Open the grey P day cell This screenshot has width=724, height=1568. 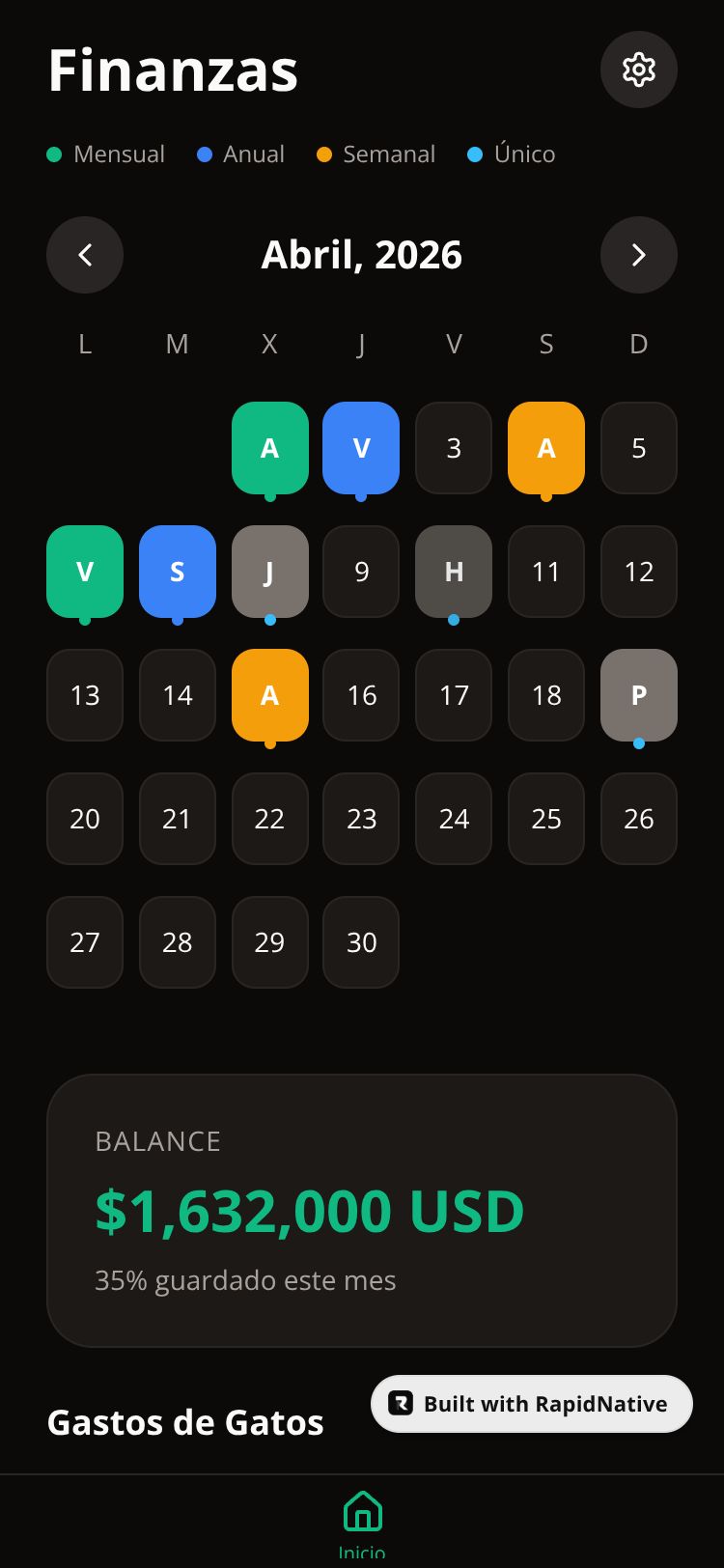click(638, 695)
